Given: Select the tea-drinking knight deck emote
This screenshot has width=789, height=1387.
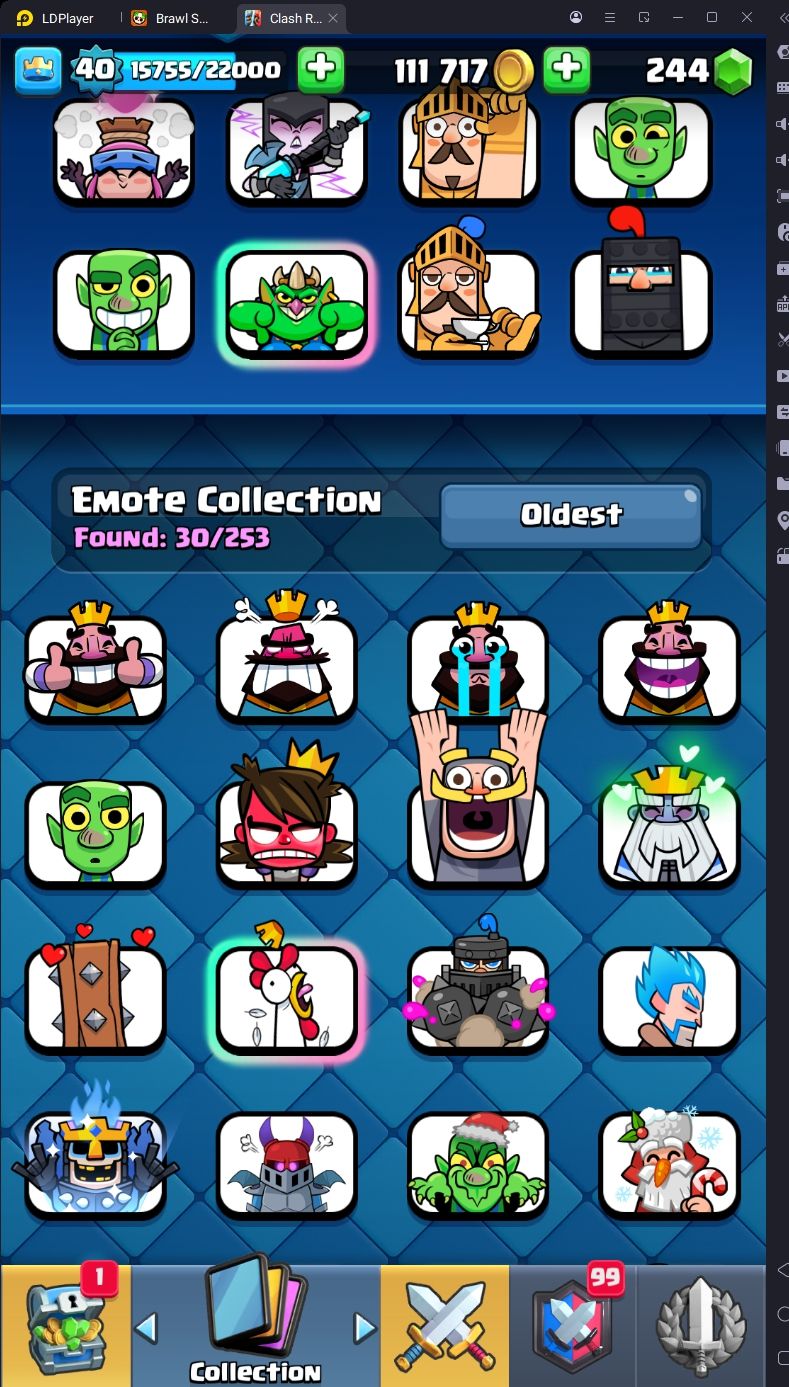Looking at the screenshot, I should 468,303.
